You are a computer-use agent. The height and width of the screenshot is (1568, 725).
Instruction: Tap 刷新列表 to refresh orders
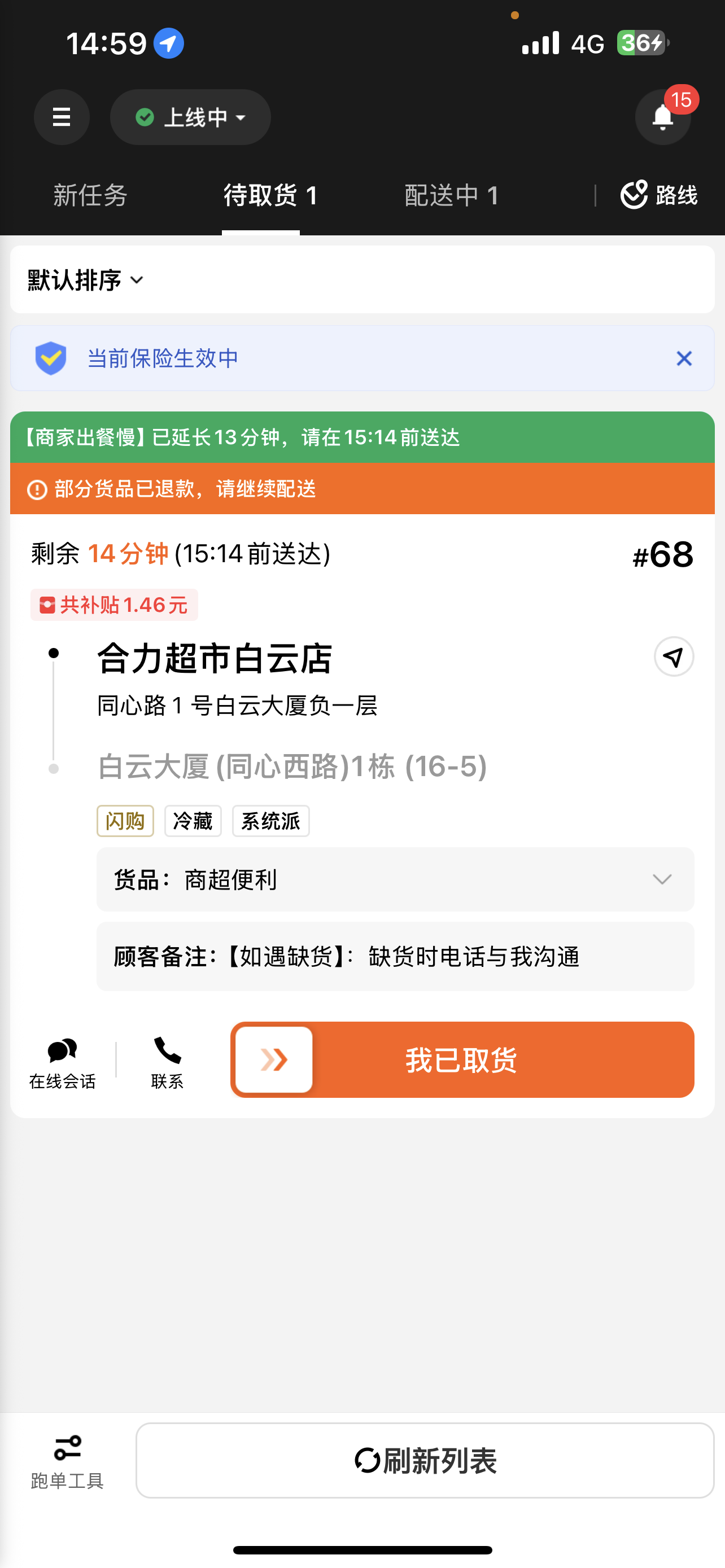click(425, 1461)
